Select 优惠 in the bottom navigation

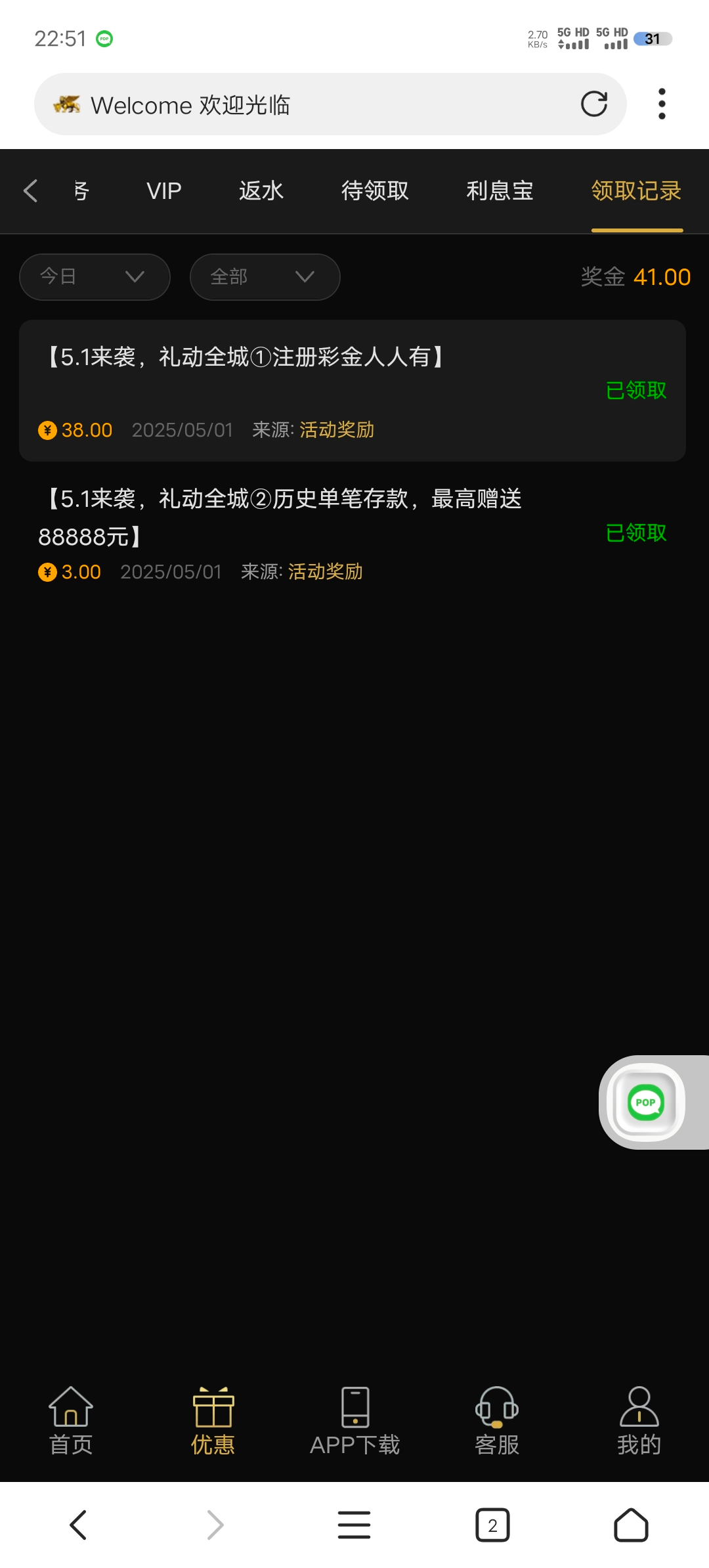(x=213, y=1420)
